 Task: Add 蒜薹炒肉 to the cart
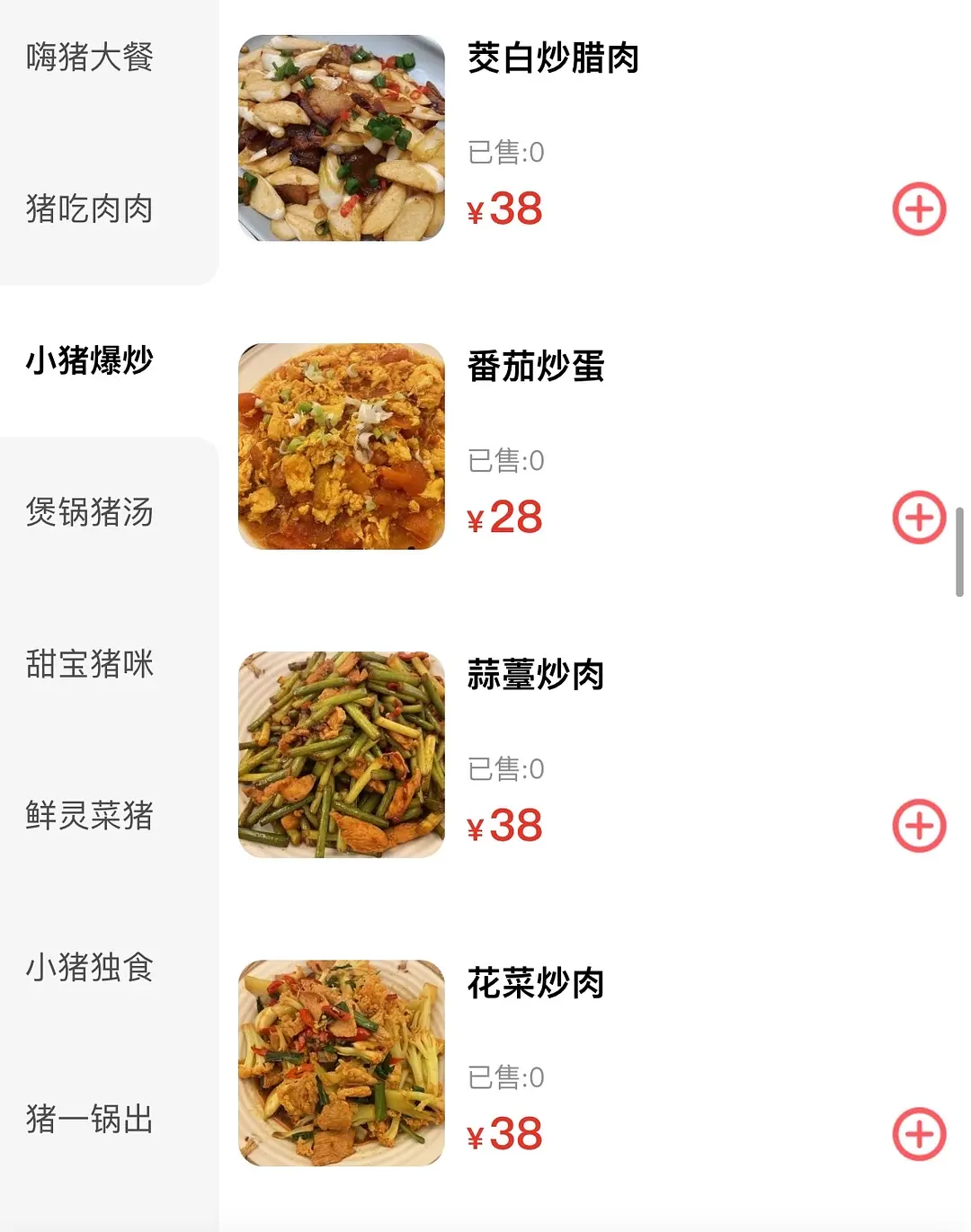[x=919, y=826]
